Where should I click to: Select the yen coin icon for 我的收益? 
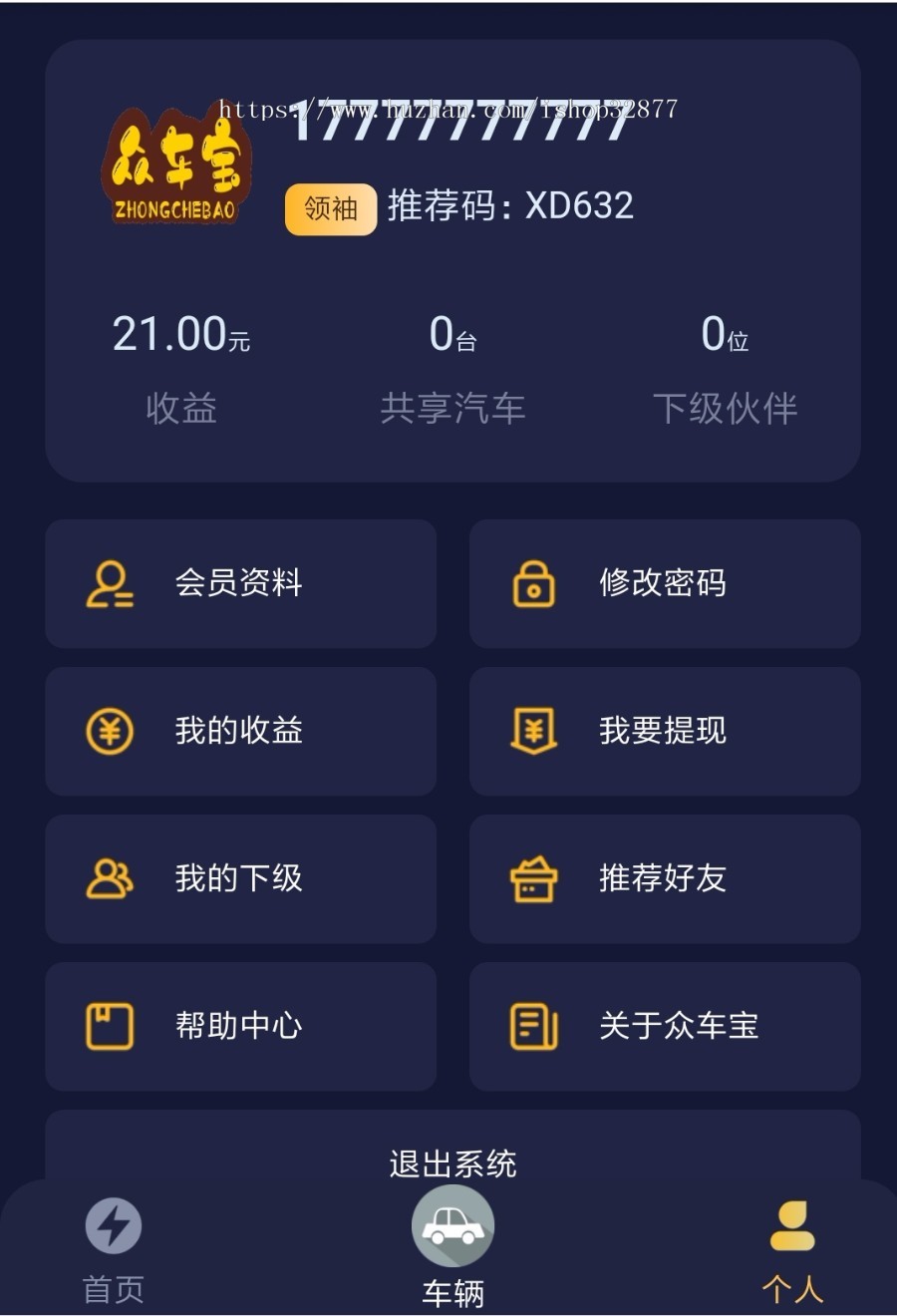coord(111,732)
